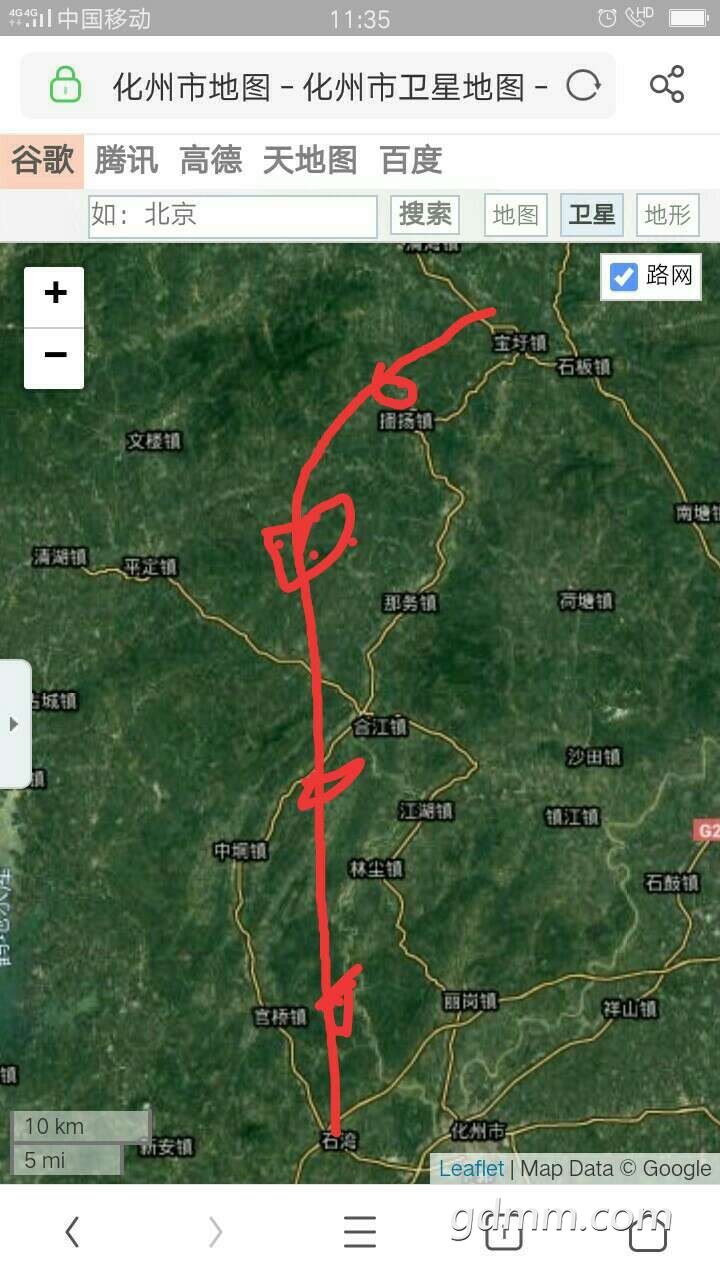Switch to the 高德 map source tab
The image size is (720, 1280).
[210, 160]
